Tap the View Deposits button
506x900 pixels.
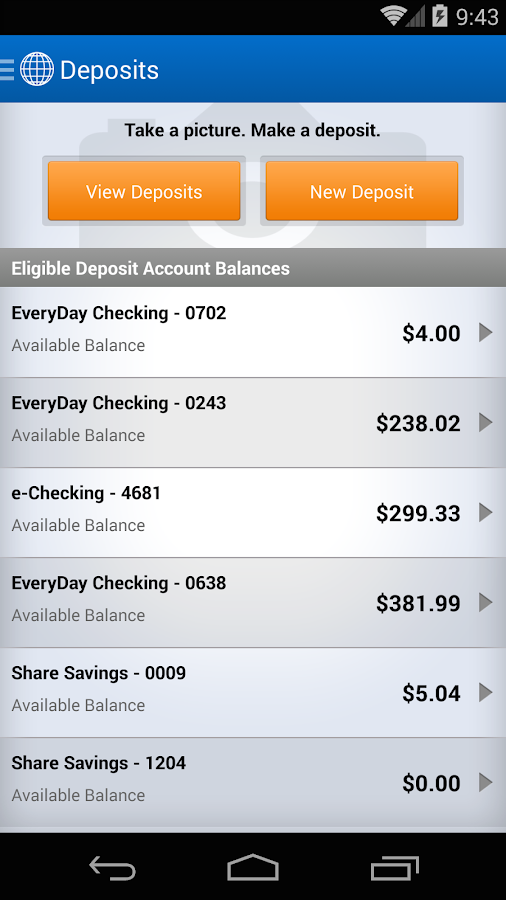coord(144,191)
